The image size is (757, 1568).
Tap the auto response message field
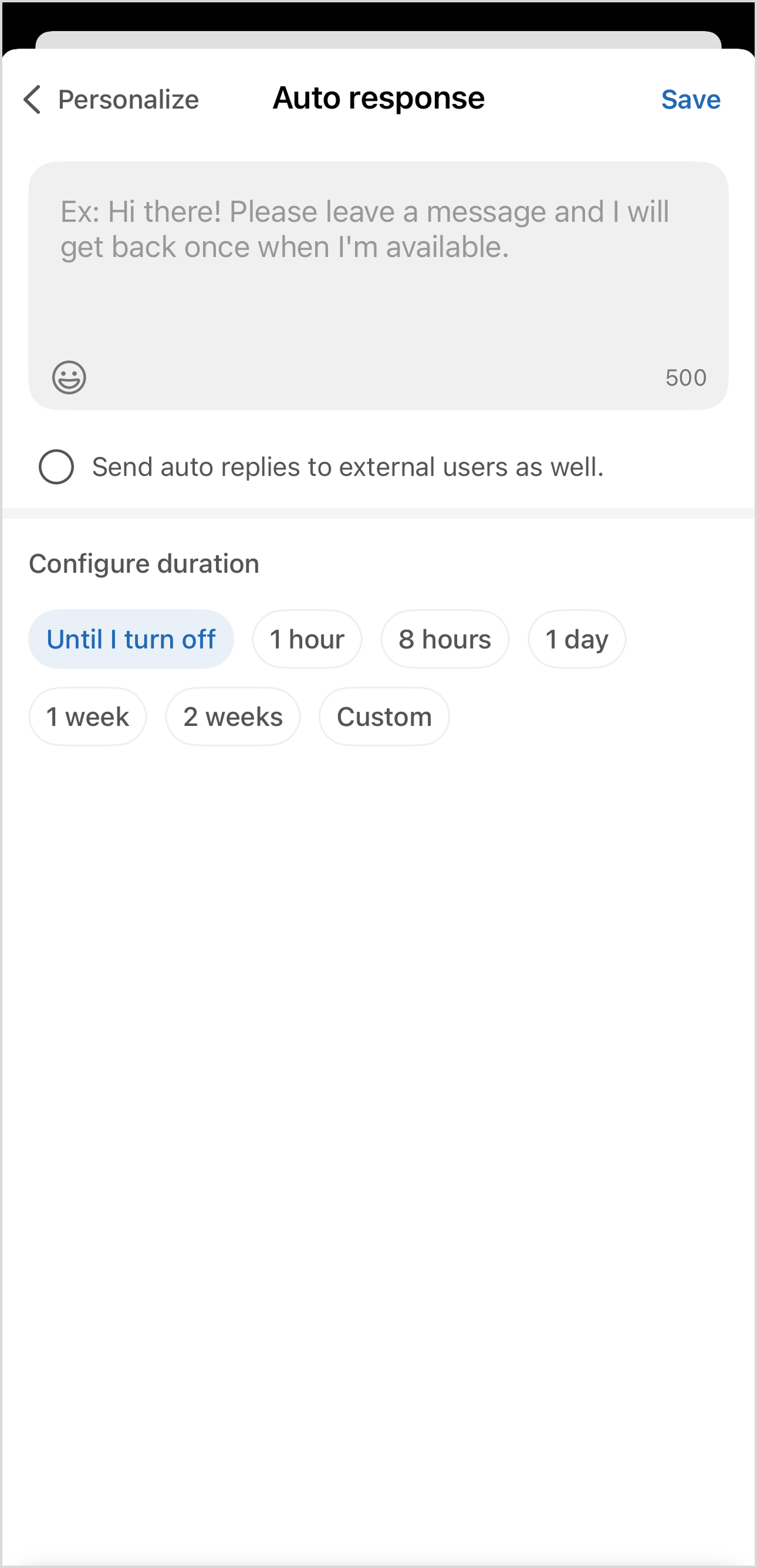378,285
